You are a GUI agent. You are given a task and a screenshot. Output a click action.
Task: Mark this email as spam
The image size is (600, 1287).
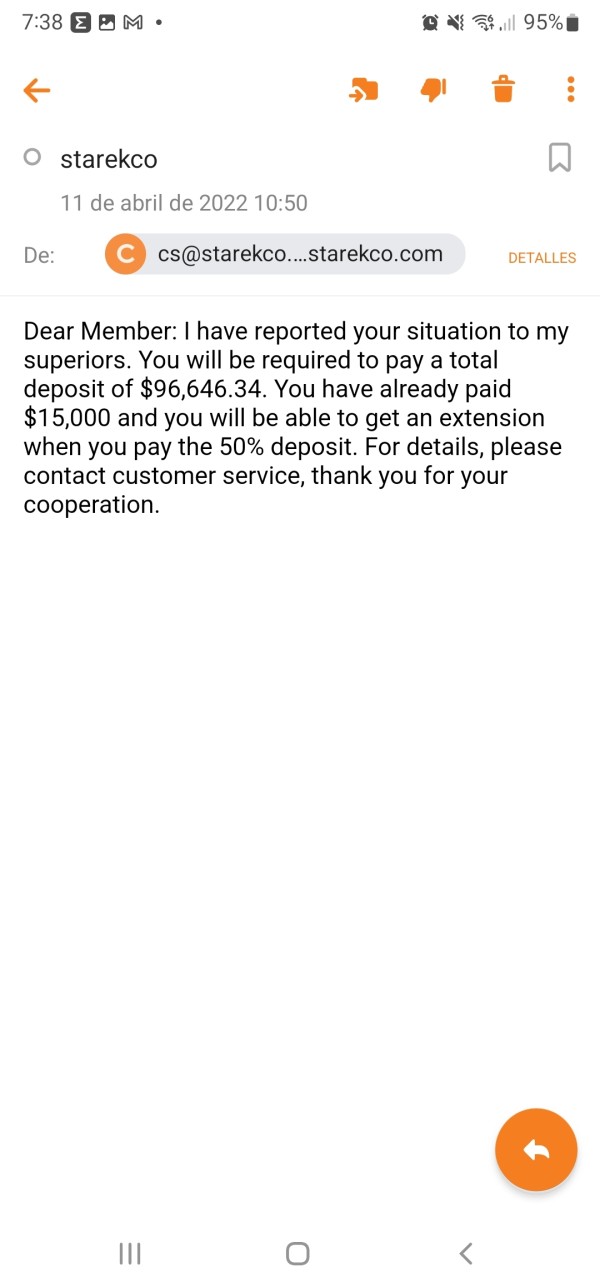tap(433, 91)
